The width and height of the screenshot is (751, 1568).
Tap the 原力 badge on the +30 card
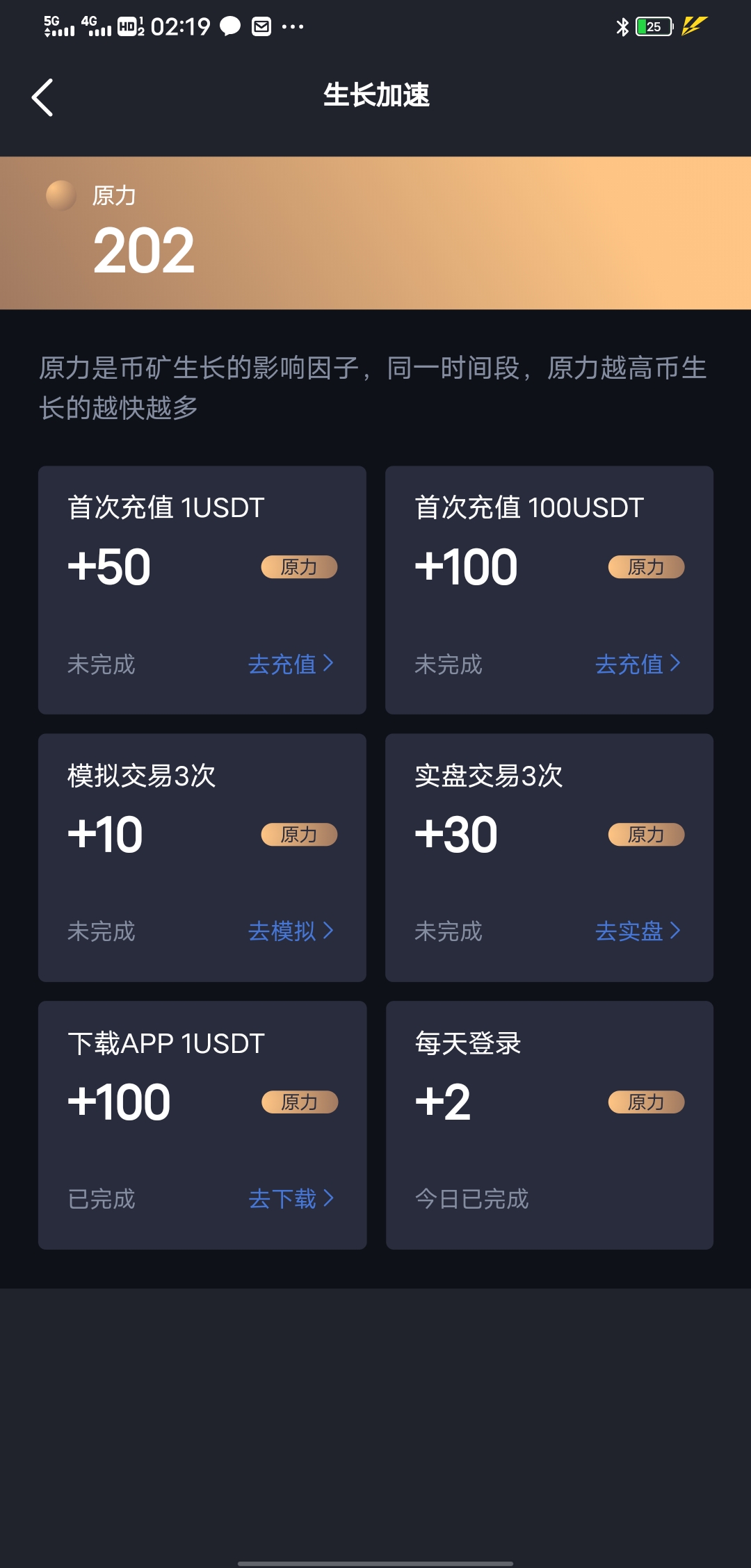pyautogui.click(x=646, y=834)
